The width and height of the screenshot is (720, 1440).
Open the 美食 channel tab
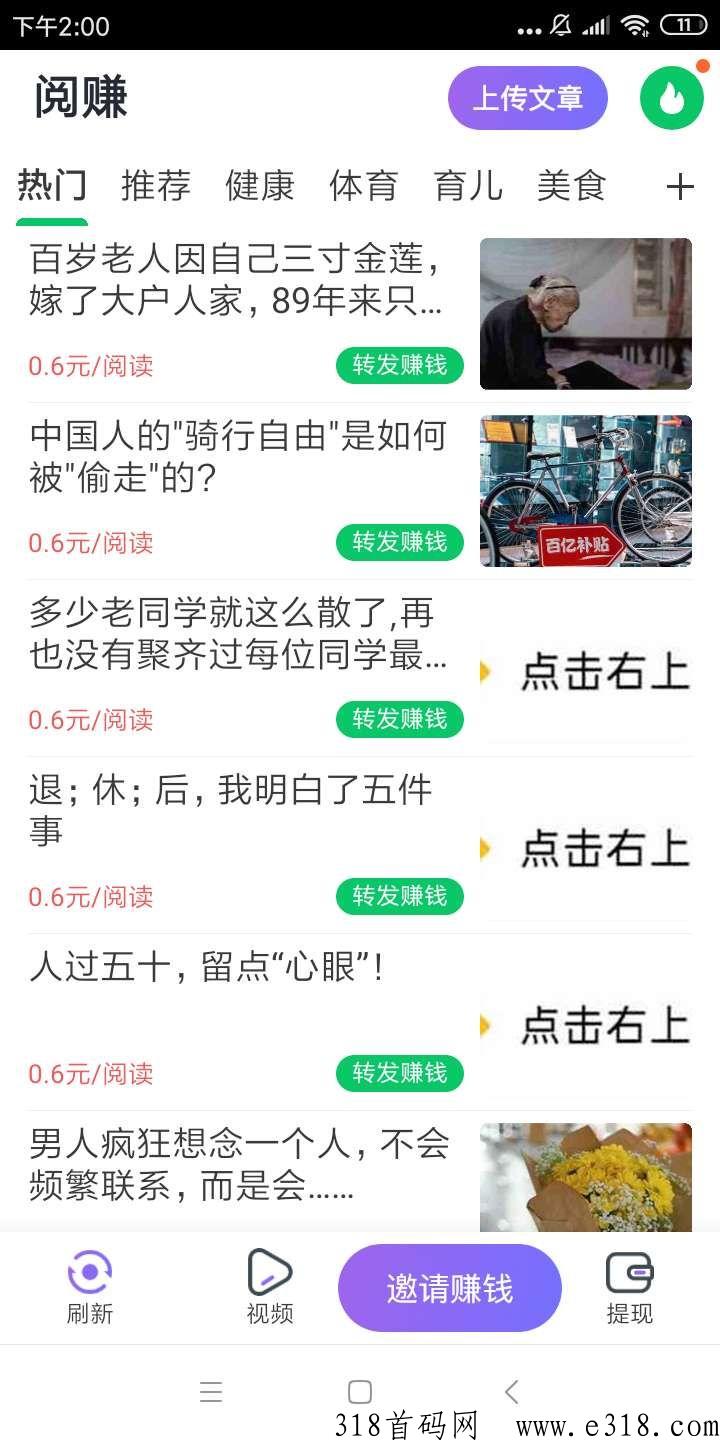pyautogui.click(x=570, y=186)
